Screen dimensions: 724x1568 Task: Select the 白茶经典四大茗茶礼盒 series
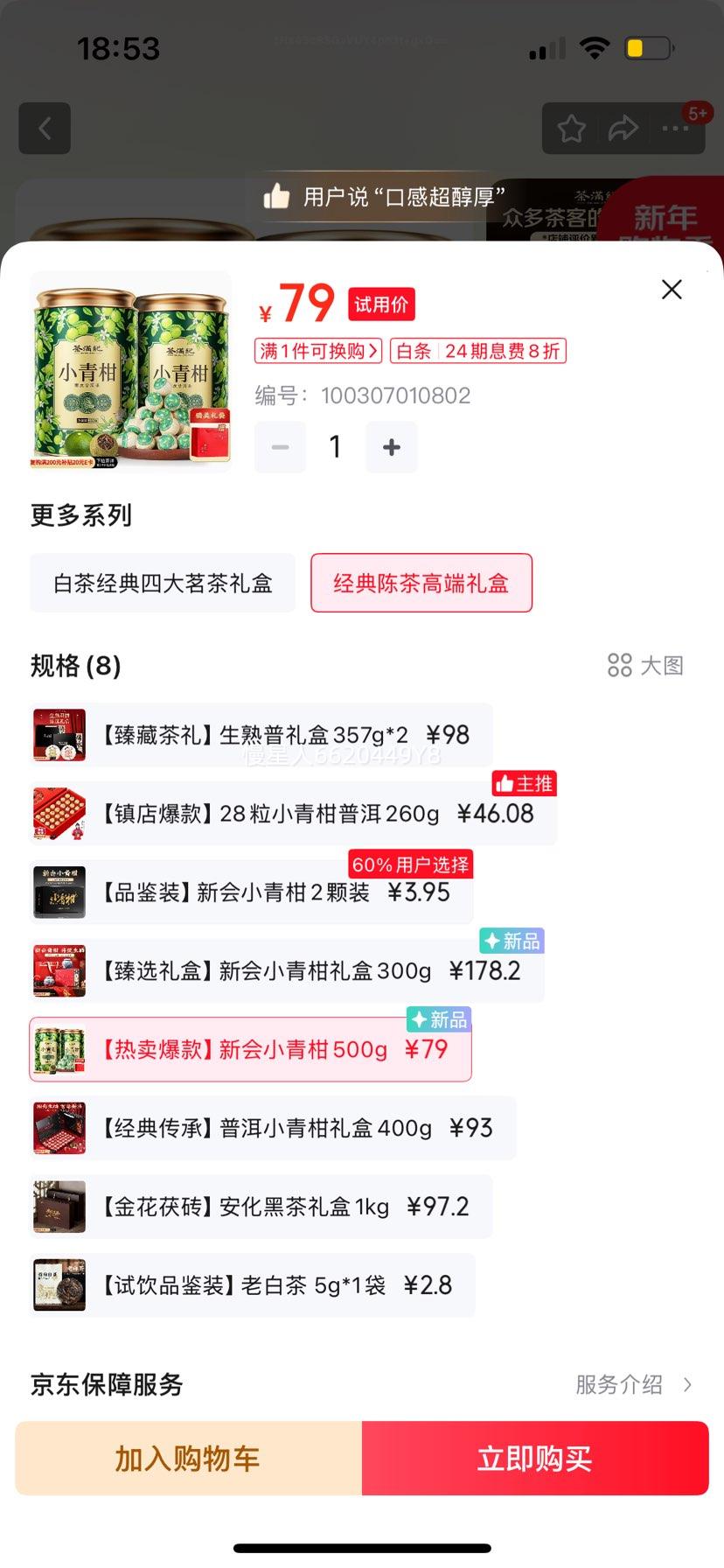(x=162, y=583)
